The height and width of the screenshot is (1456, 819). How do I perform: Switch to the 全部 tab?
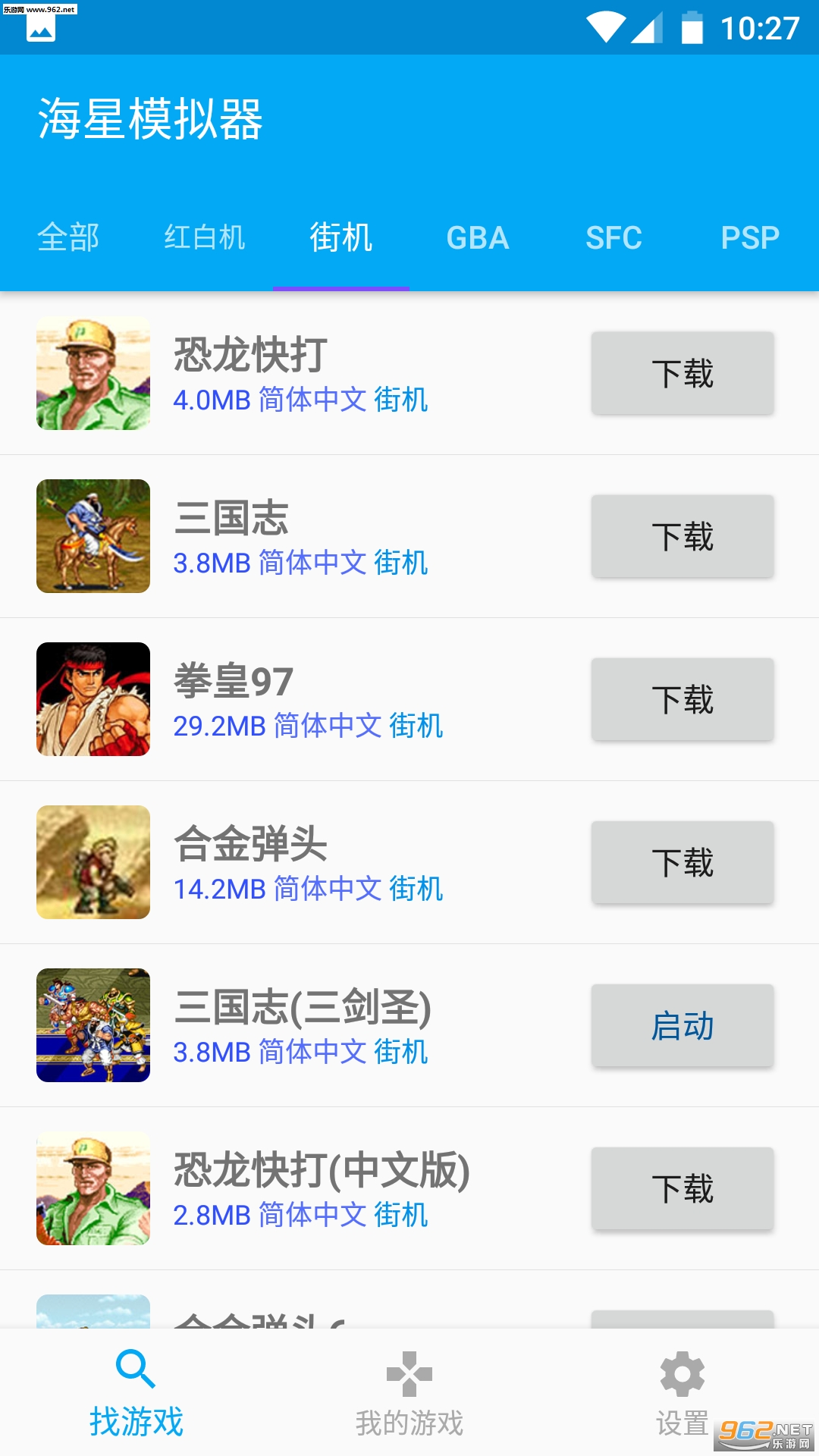[68, 237]
